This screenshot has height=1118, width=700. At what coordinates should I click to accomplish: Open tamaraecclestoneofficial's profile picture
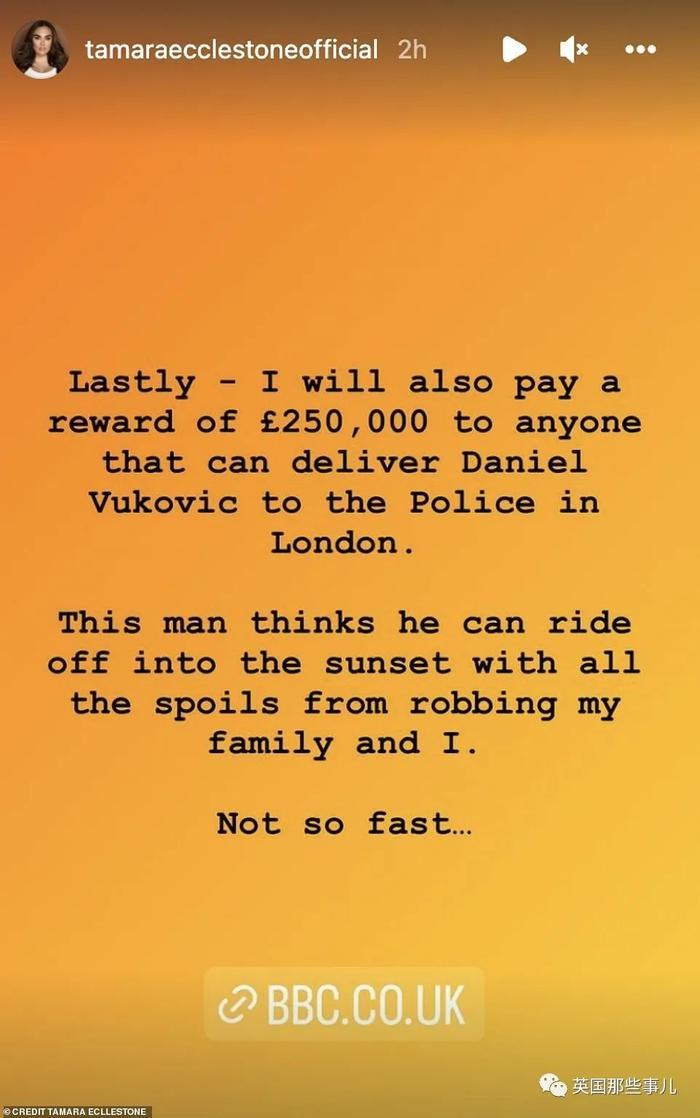coord(40,48)
